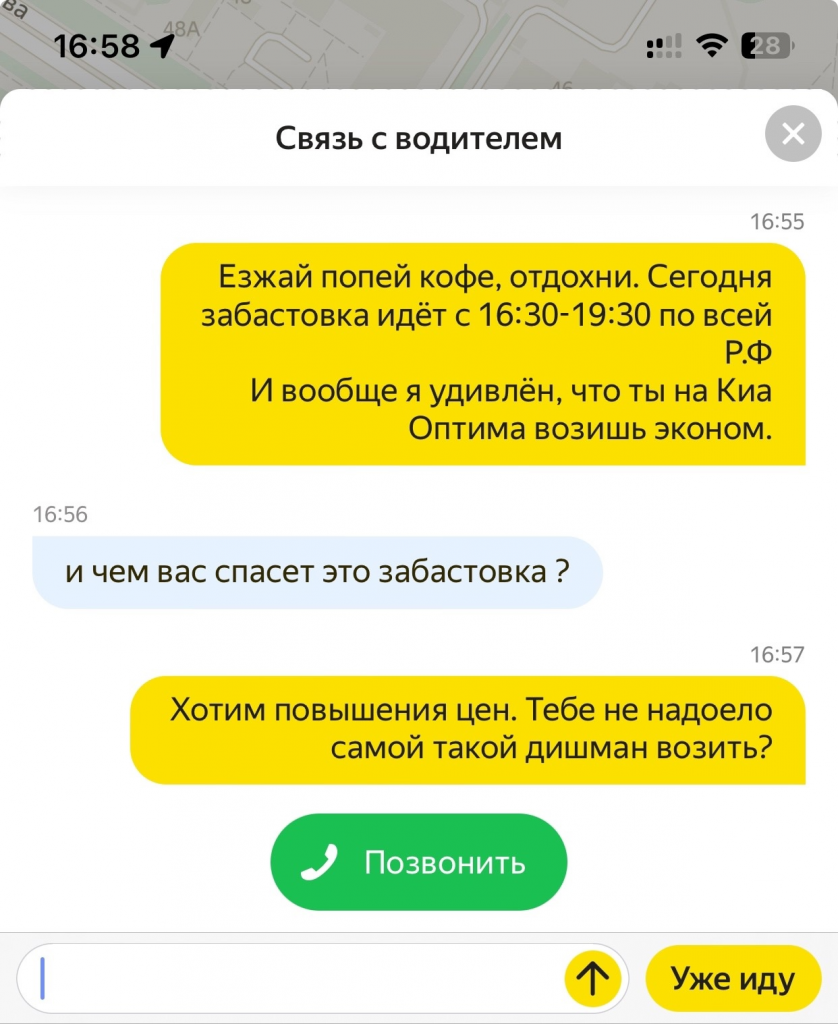Image resolution: width=838 pixels, height=1024 pixels.
Task: Send the message with arrow icon
Action: 594,979
